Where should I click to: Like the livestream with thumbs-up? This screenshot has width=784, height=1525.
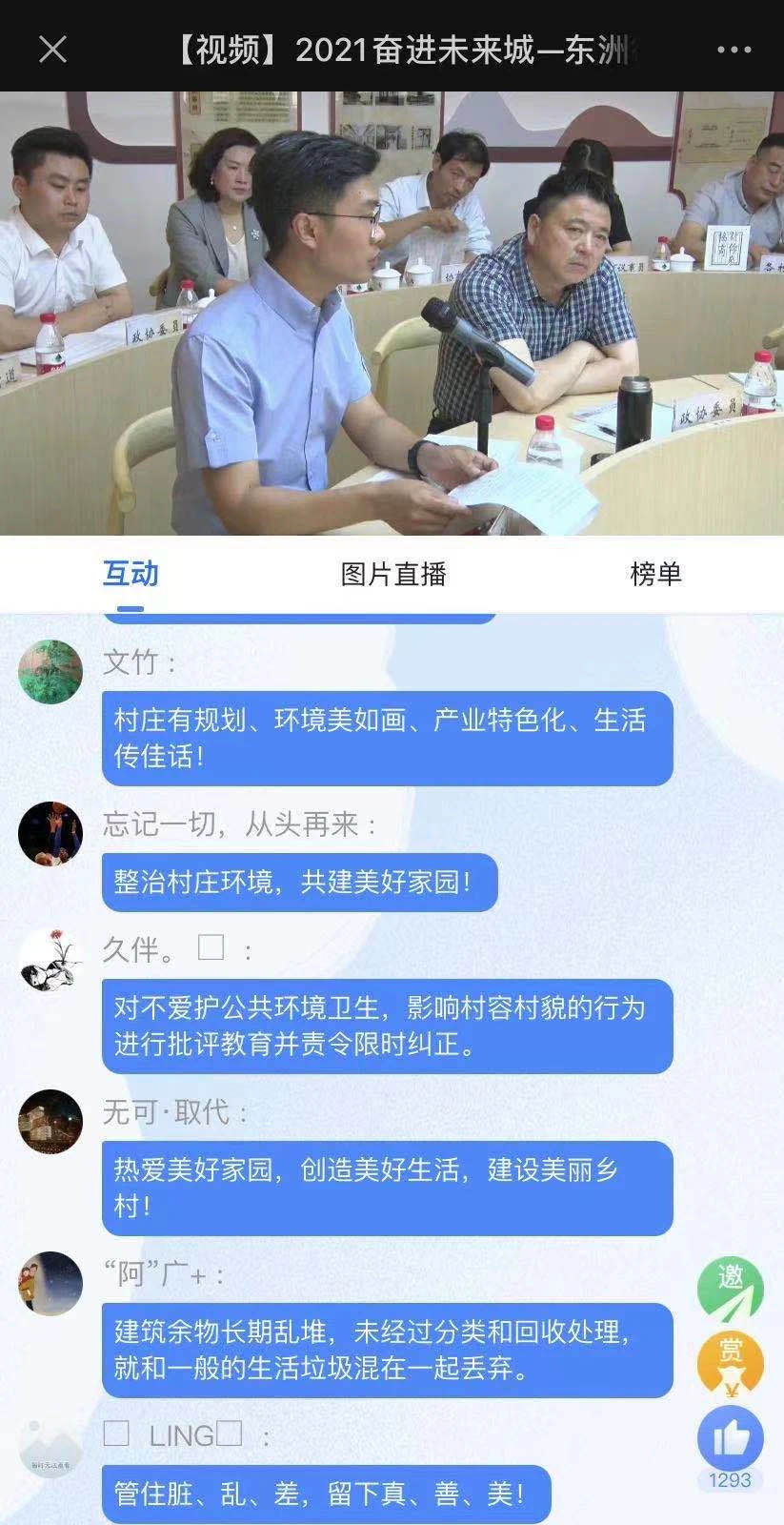[x=731, y=1437]
